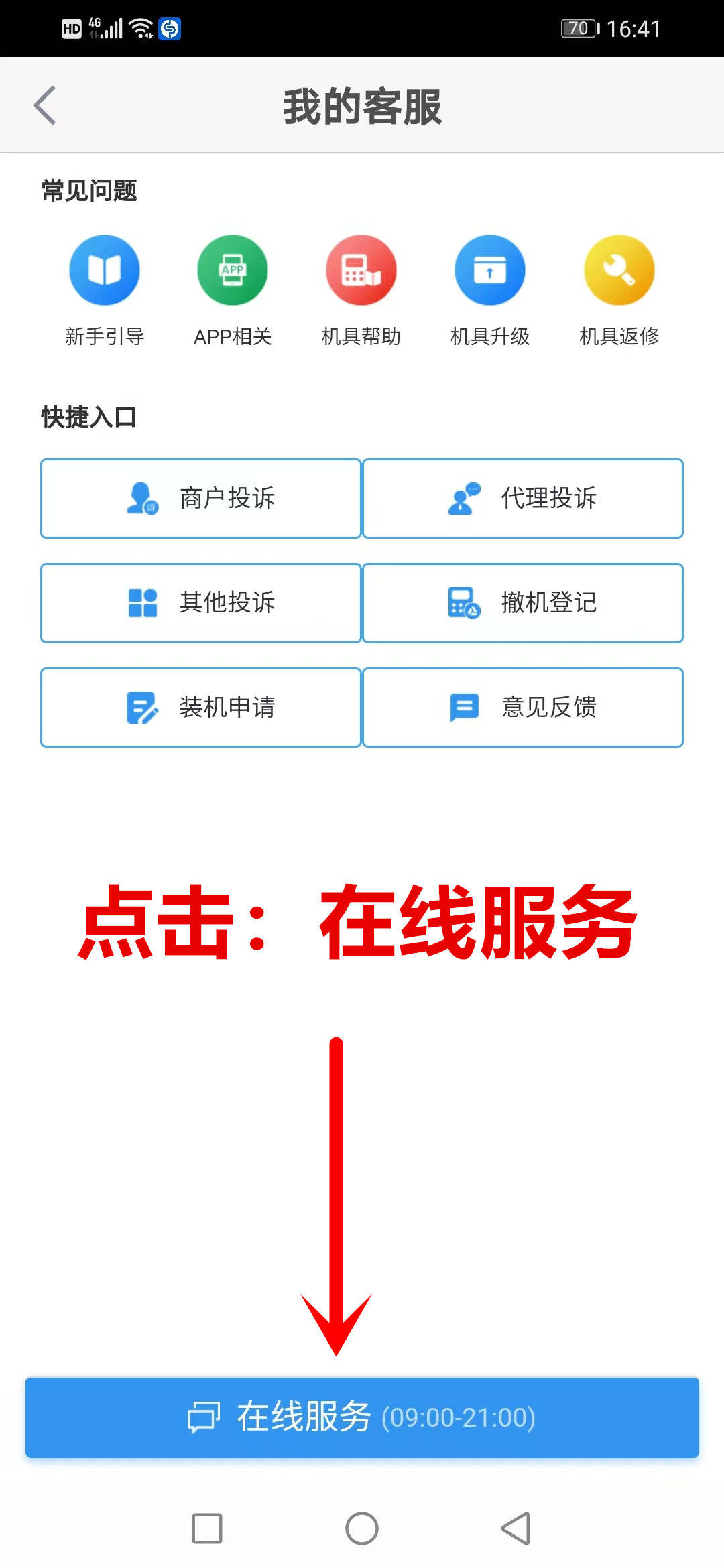Open 意见反馈 feedback

point(523,708)
